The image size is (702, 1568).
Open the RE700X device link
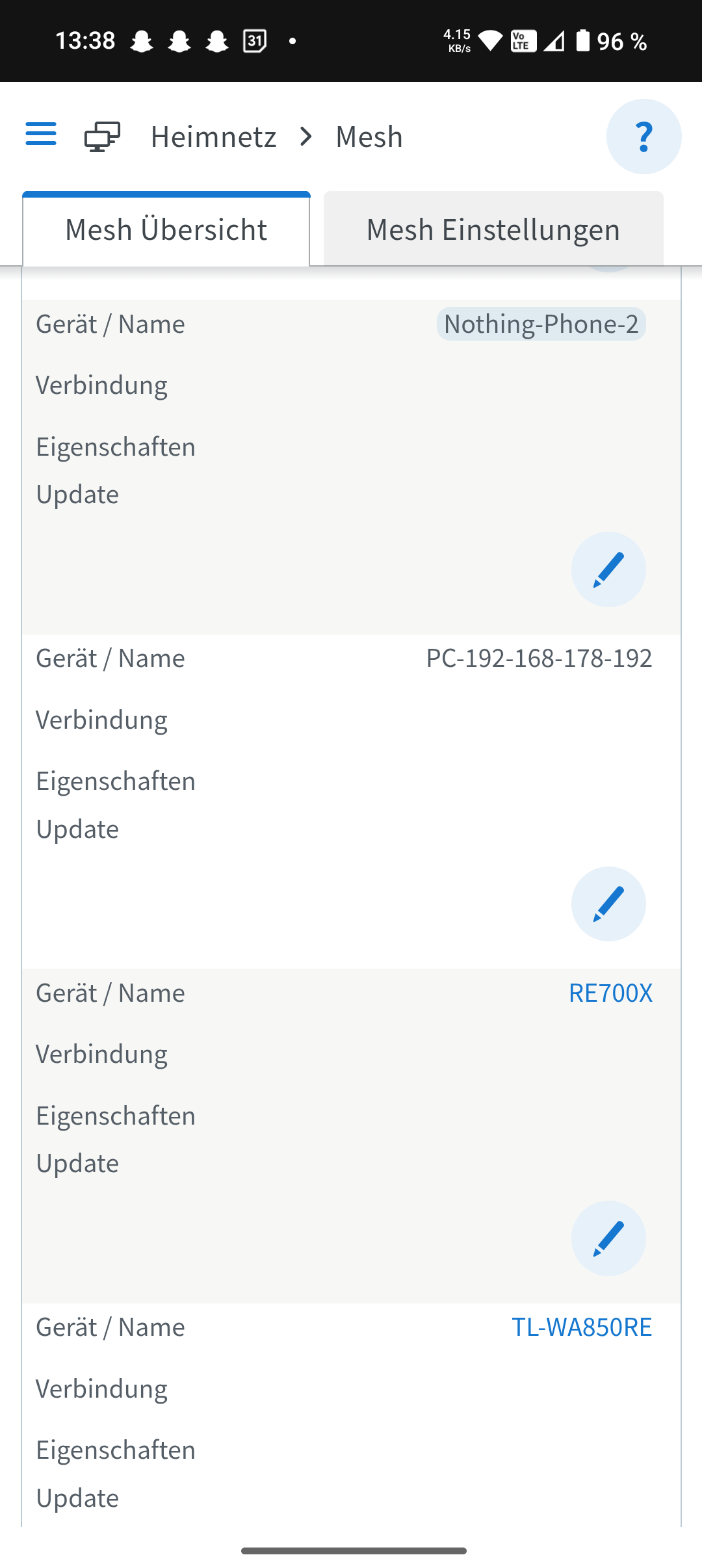610,993
